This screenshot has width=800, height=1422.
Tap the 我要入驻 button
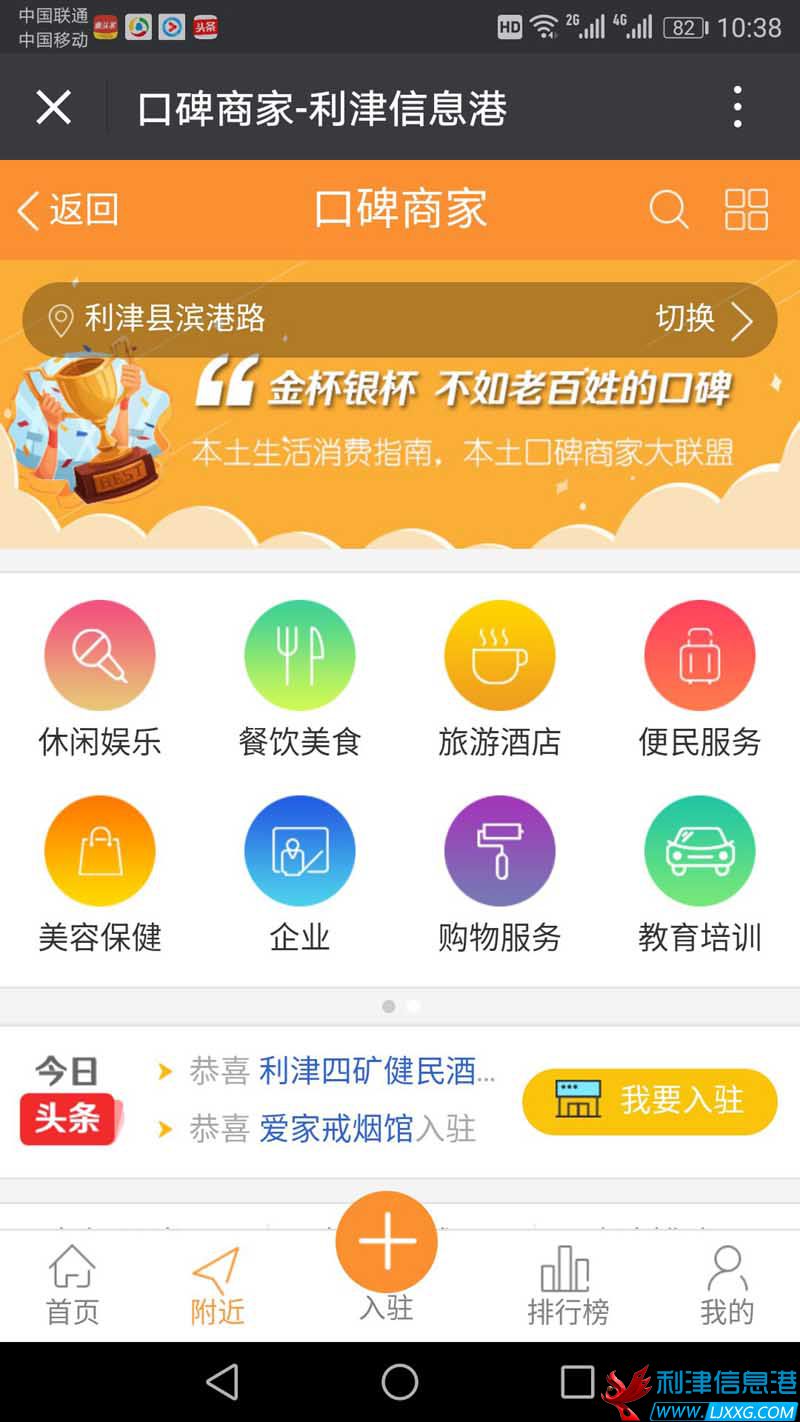click(x=650, y=1101)
